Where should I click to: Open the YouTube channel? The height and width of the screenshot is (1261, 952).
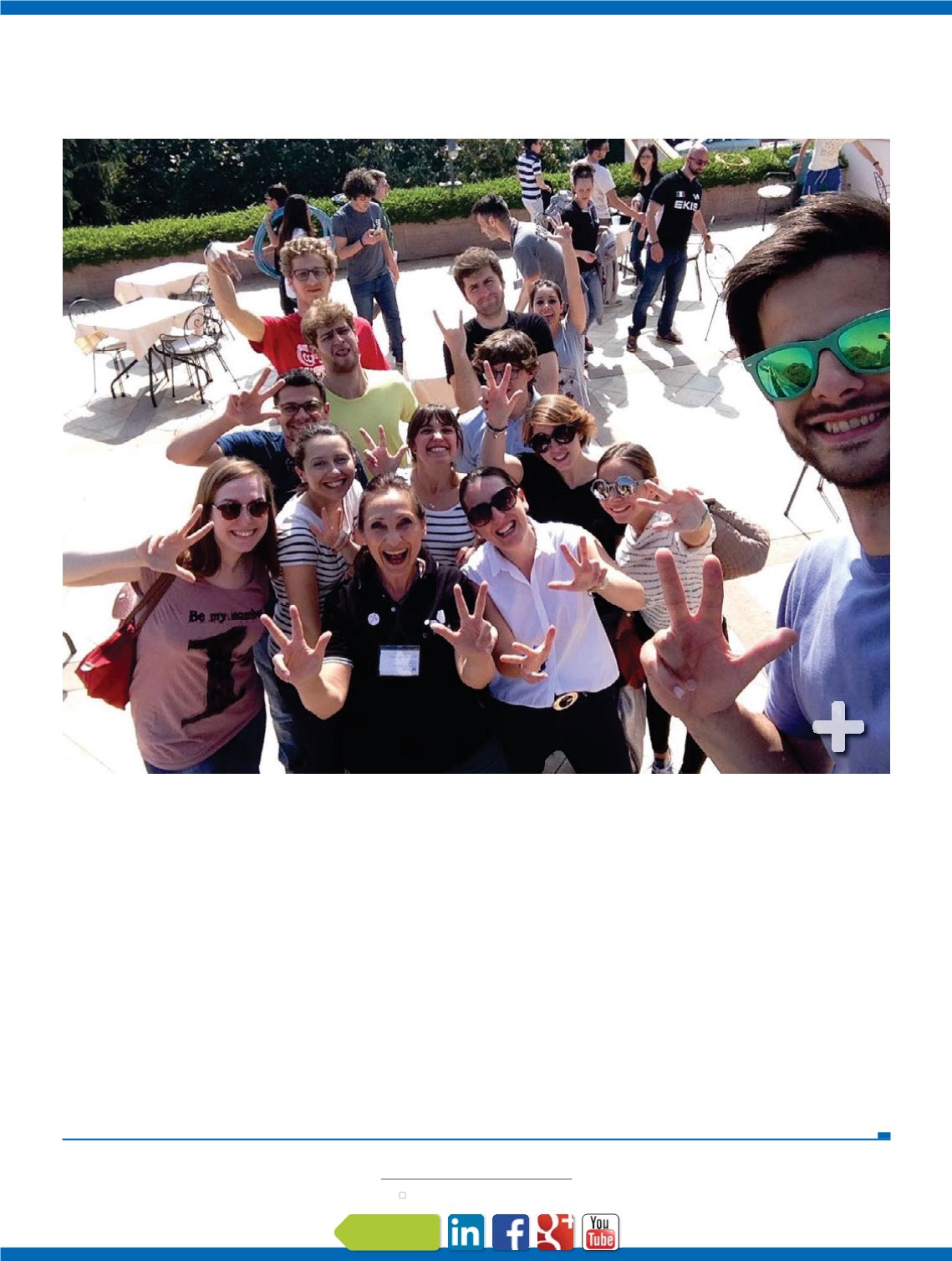click(600, 1233)
